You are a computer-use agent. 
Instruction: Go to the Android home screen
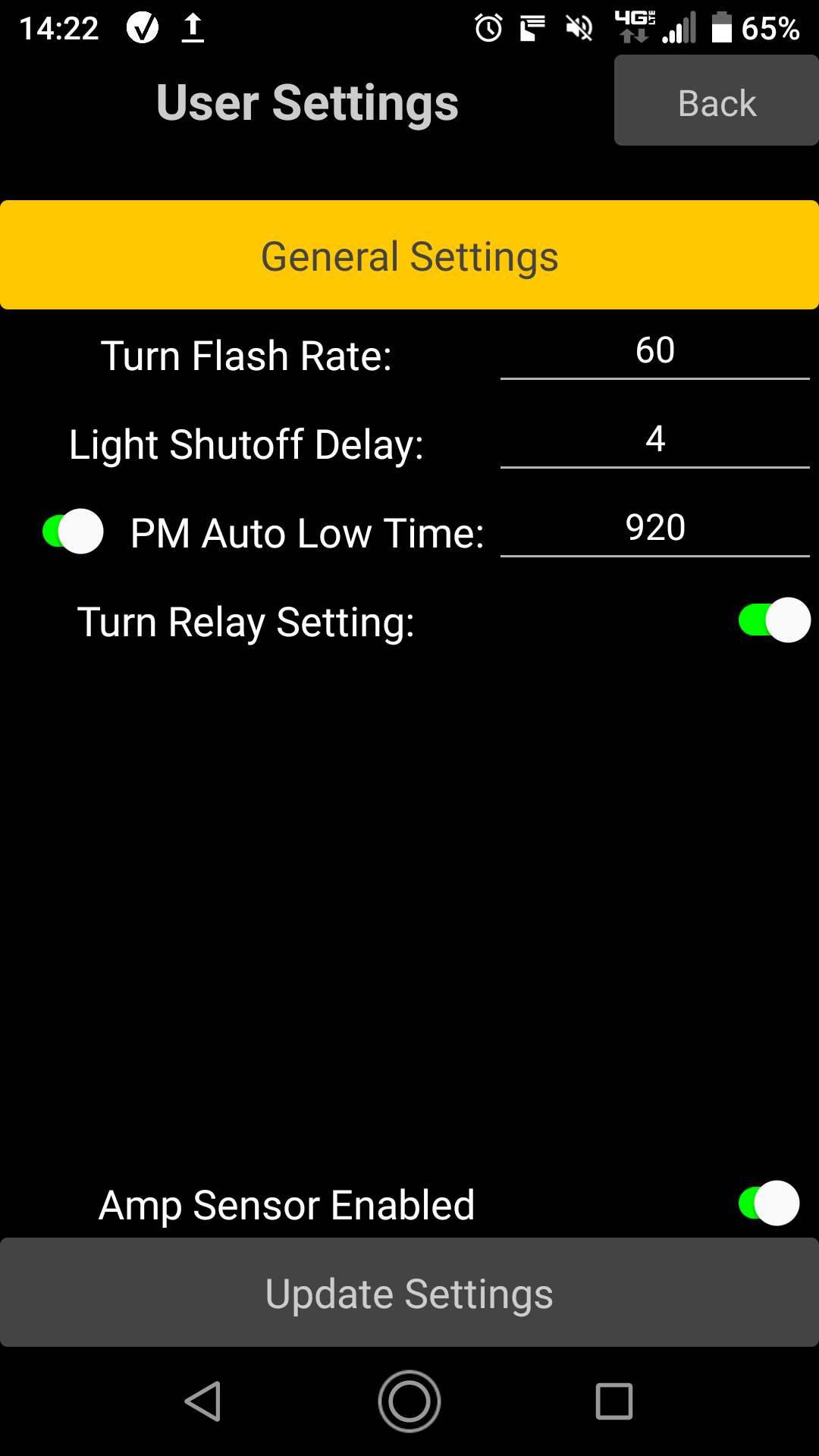409,1401
